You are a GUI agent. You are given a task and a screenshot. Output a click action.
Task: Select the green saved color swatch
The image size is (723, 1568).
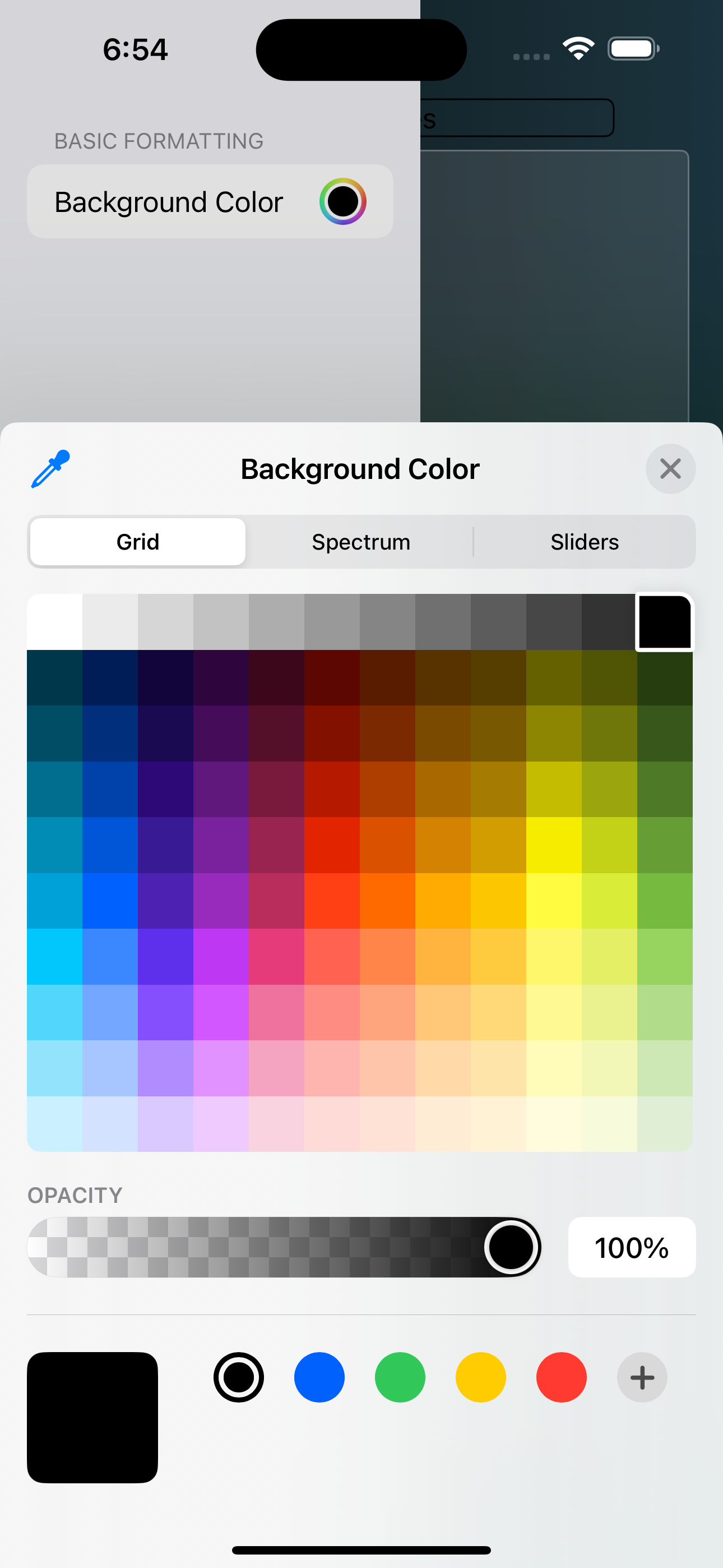point(400,1377)
